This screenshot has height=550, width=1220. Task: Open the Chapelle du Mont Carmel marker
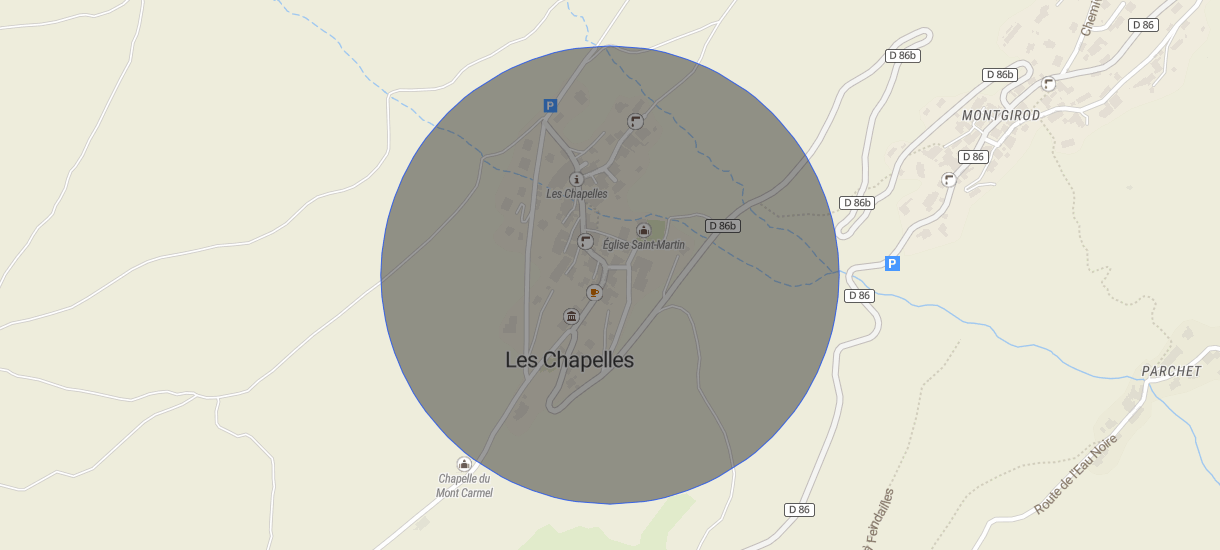464,464
